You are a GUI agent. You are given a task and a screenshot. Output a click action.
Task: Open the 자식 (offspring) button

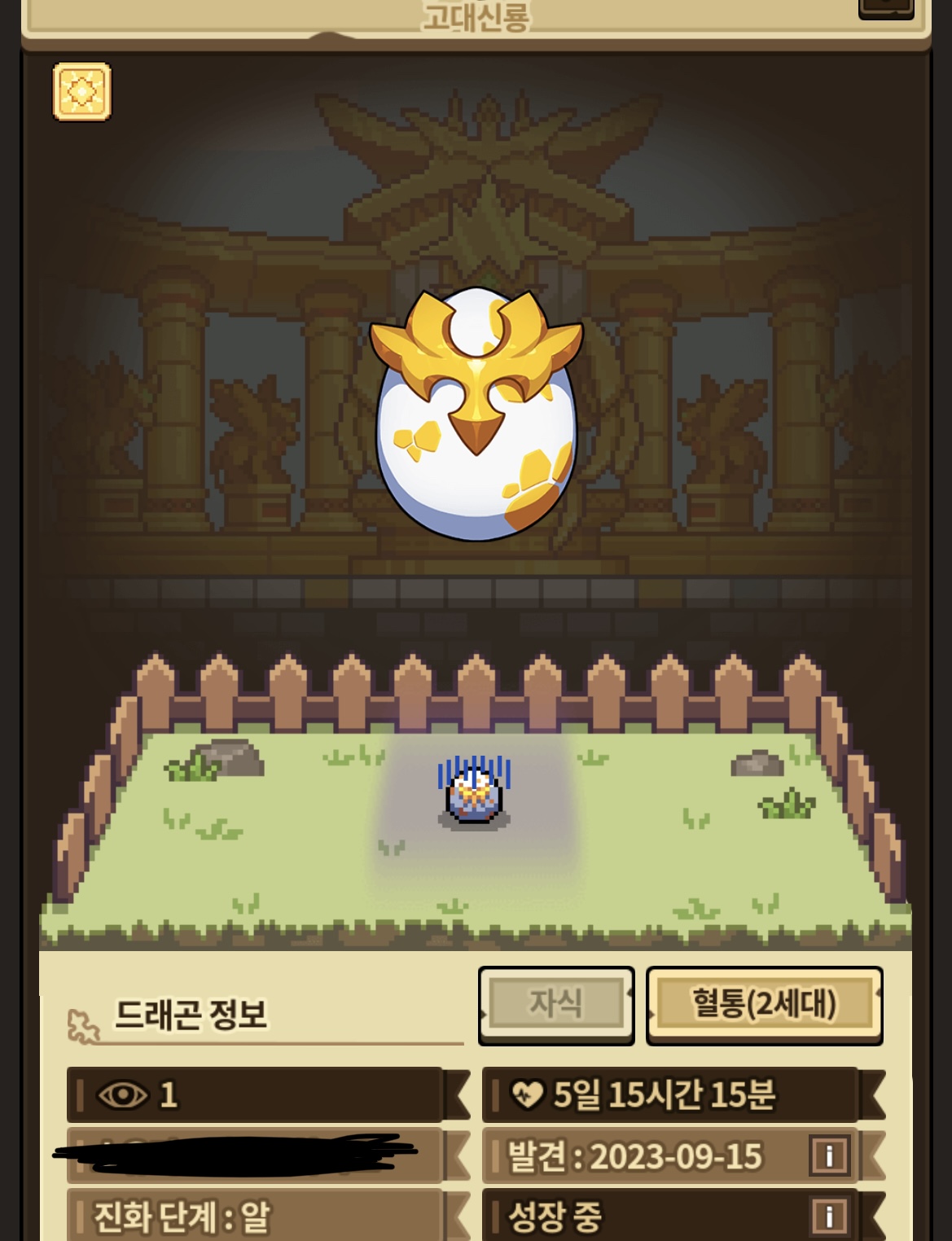pyautogui.click(x=556, y=1004)
